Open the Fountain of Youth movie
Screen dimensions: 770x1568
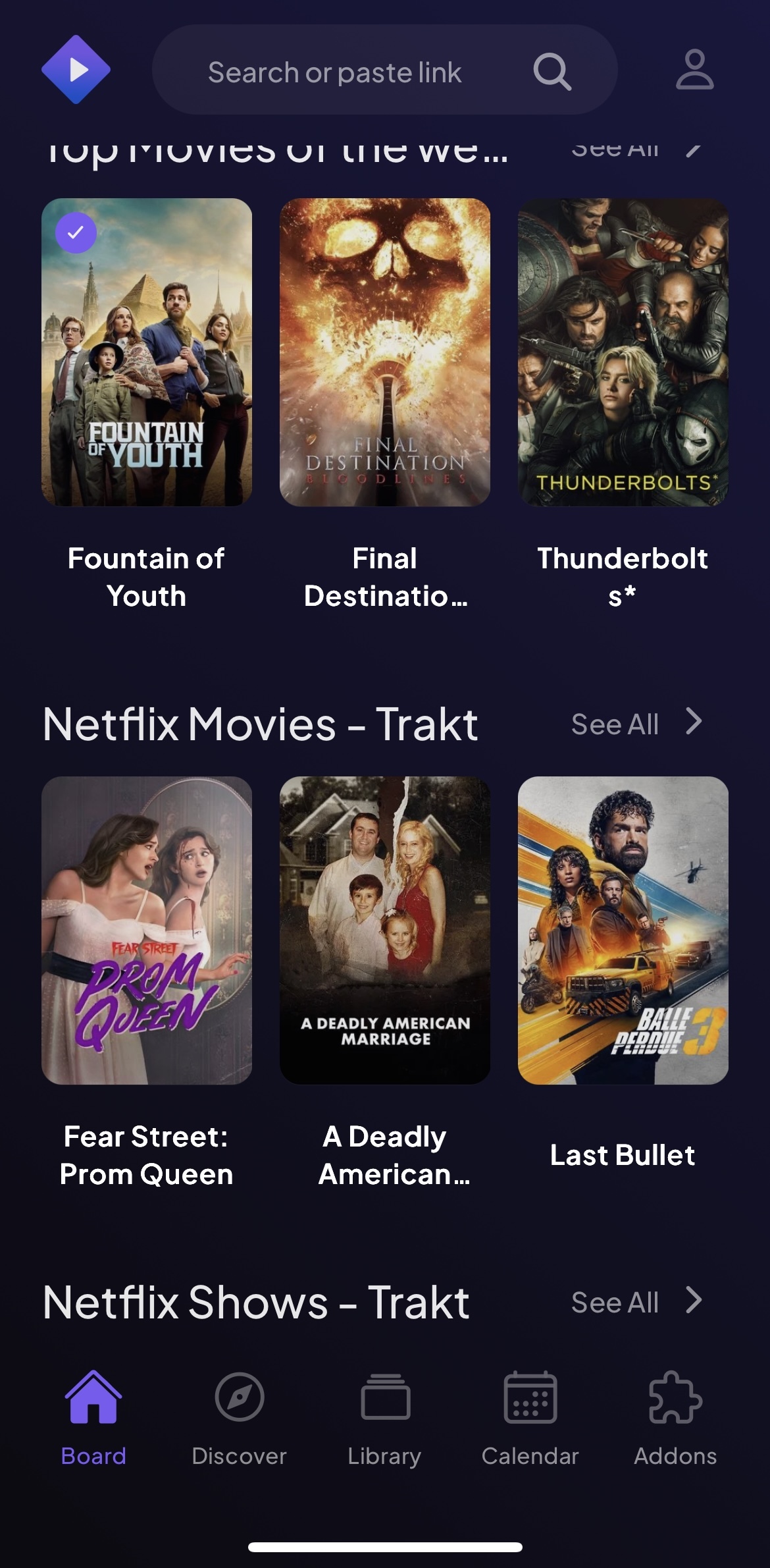(147, 352)
